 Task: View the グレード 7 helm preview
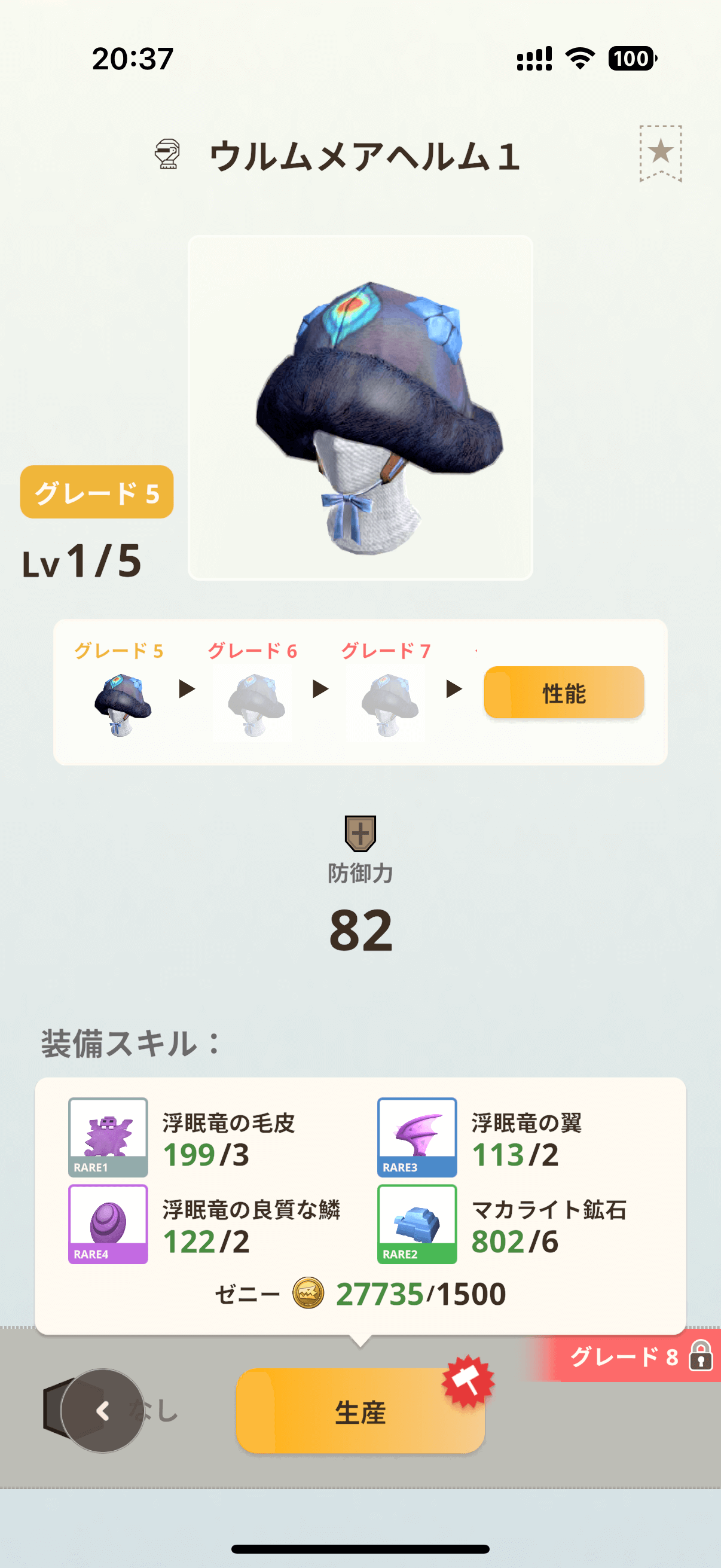tap(389, 704)
